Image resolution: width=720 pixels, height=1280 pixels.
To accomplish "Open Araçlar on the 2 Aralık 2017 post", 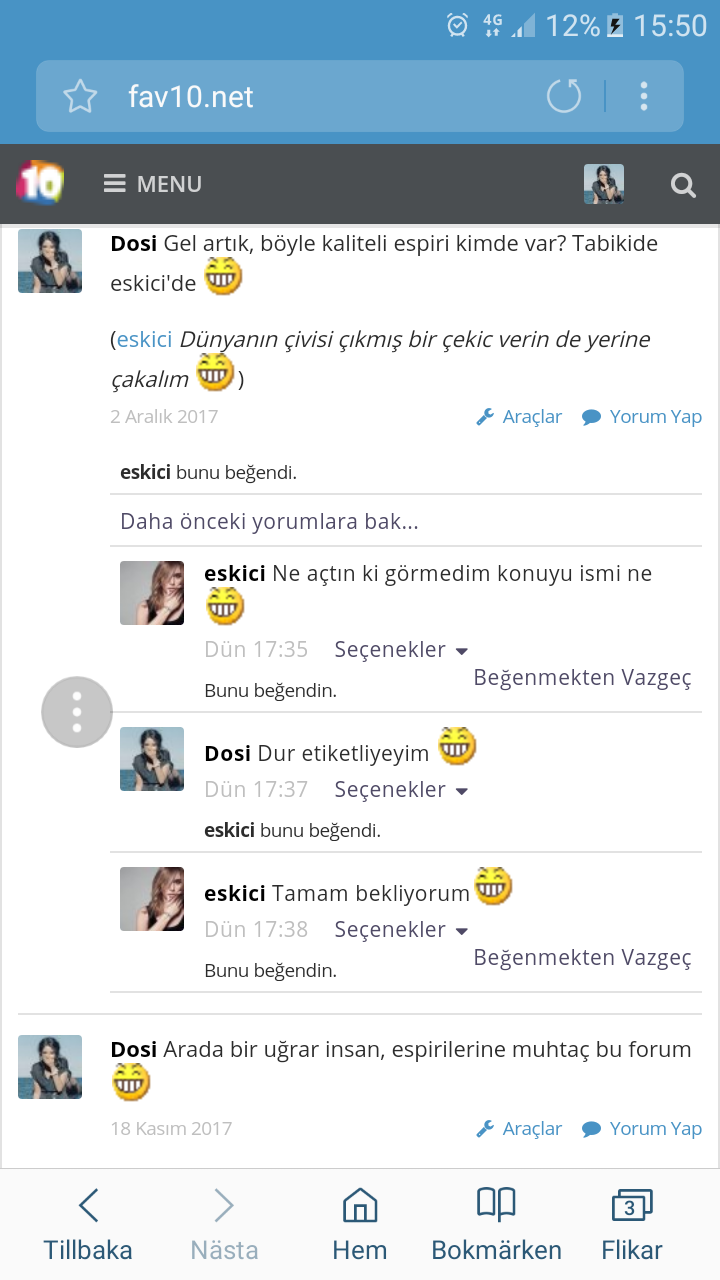I will (x=519, y=417).
